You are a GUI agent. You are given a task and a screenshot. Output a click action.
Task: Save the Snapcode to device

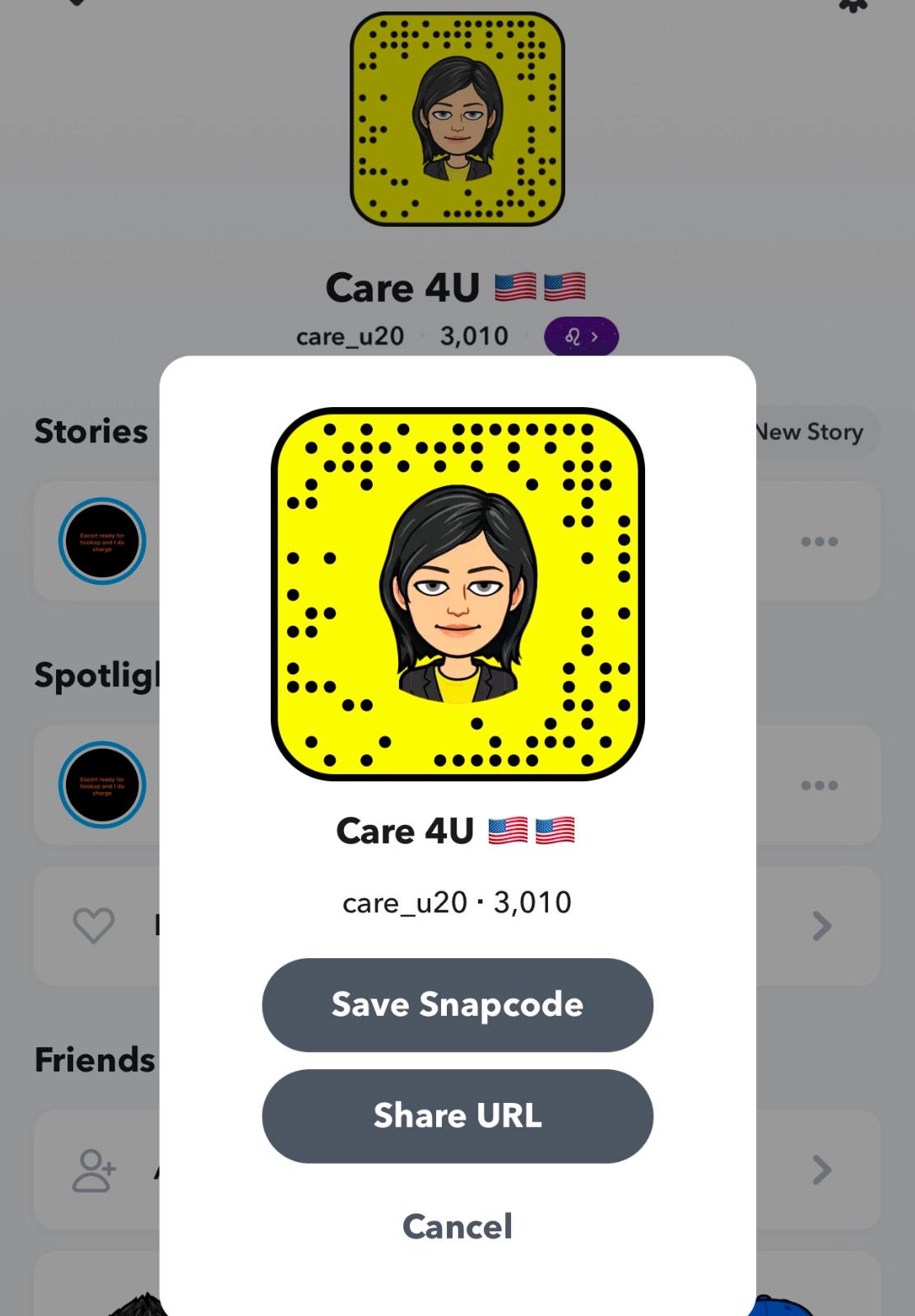click(457, 1004)
